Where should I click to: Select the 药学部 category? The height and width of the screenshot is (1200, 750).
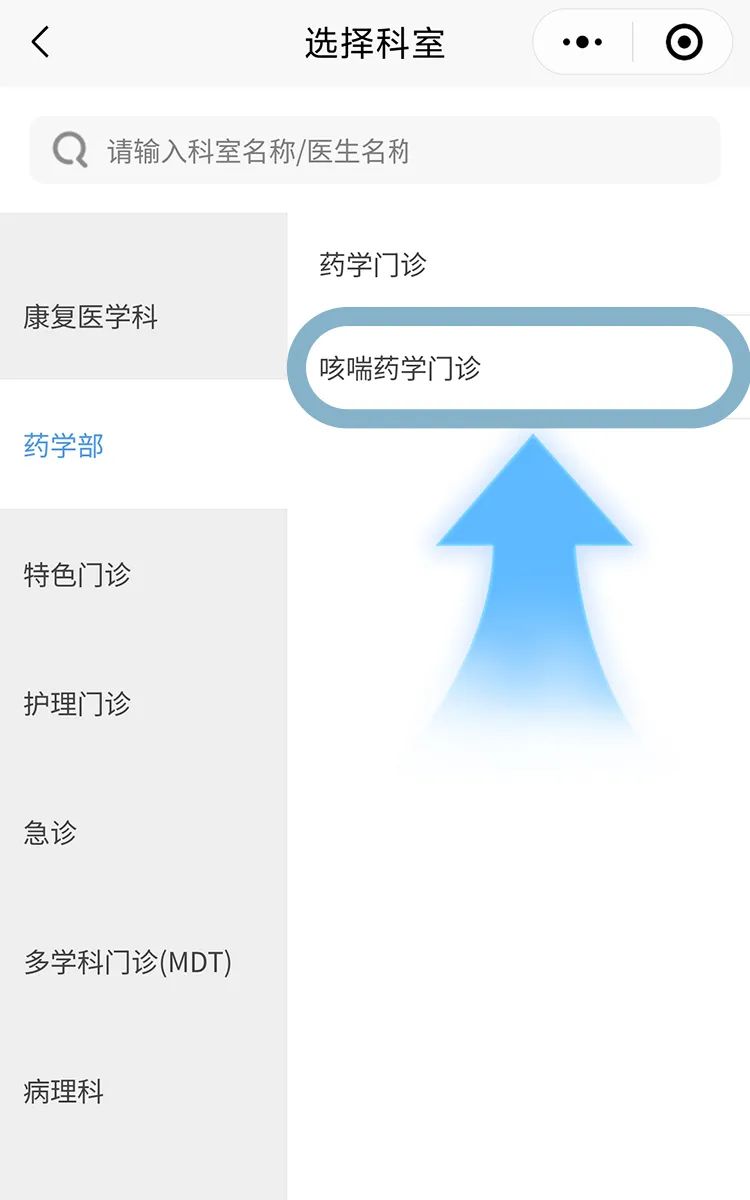pos(143,445)
